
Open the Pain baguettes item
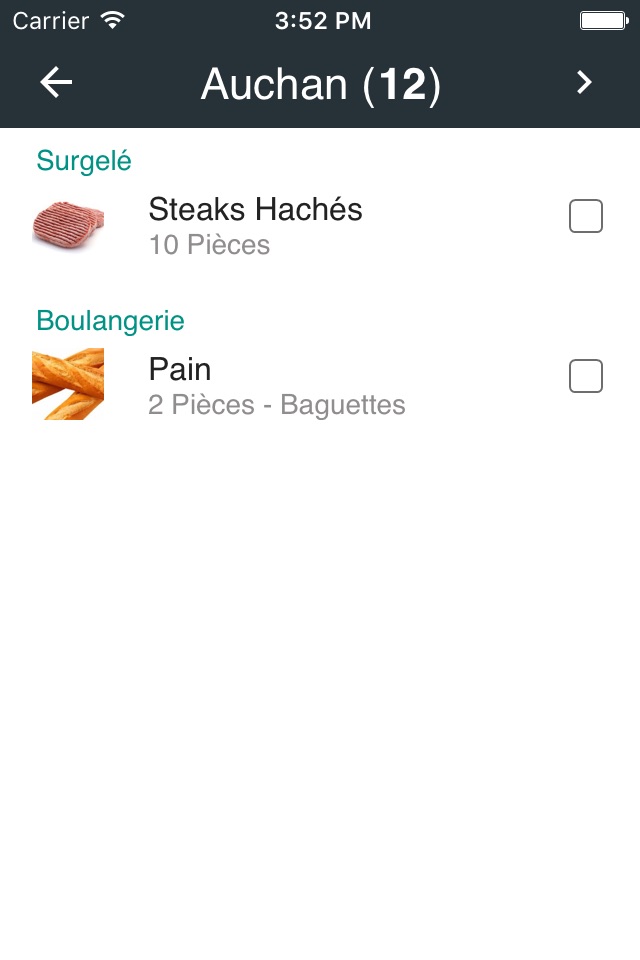[276, 386]
